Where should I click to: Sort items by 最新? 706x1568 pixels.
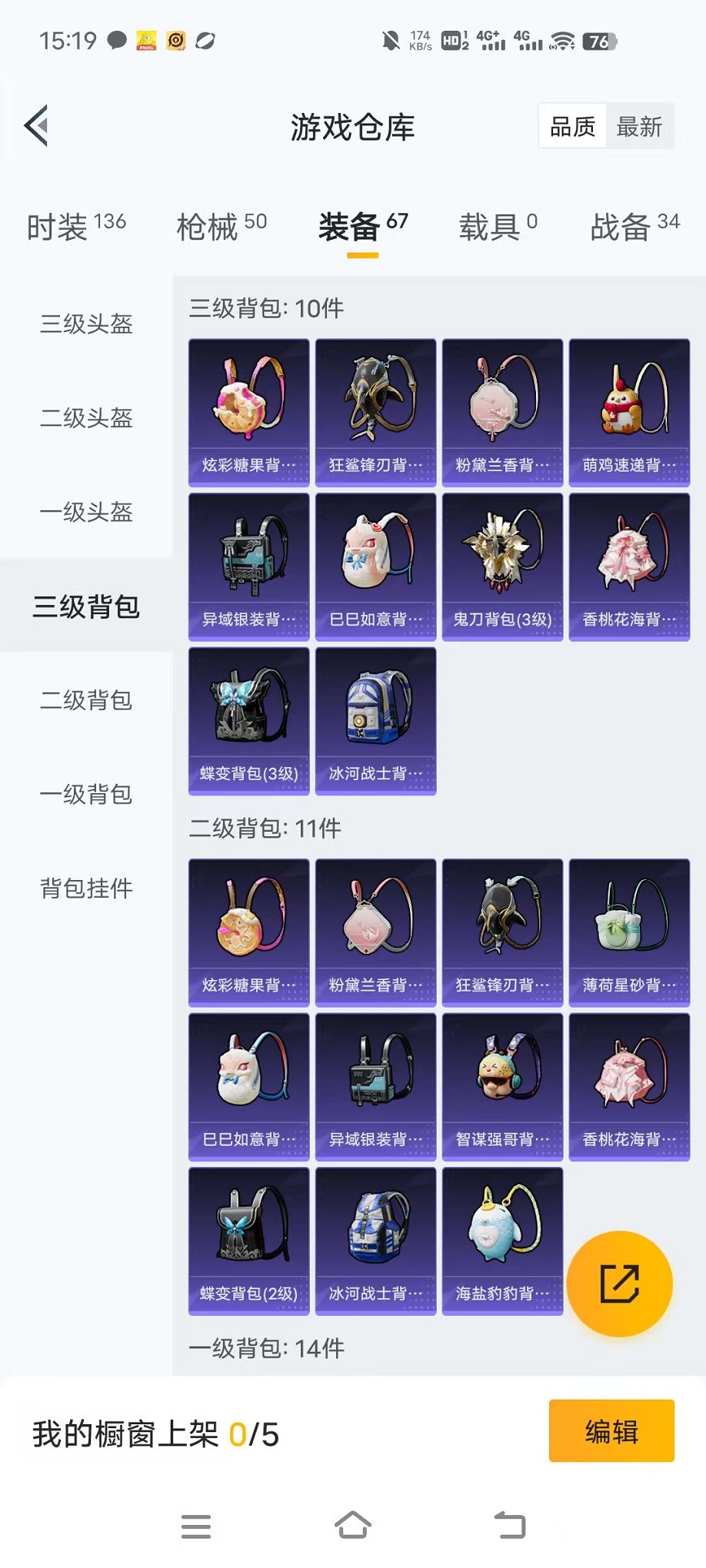pos(639,127)
